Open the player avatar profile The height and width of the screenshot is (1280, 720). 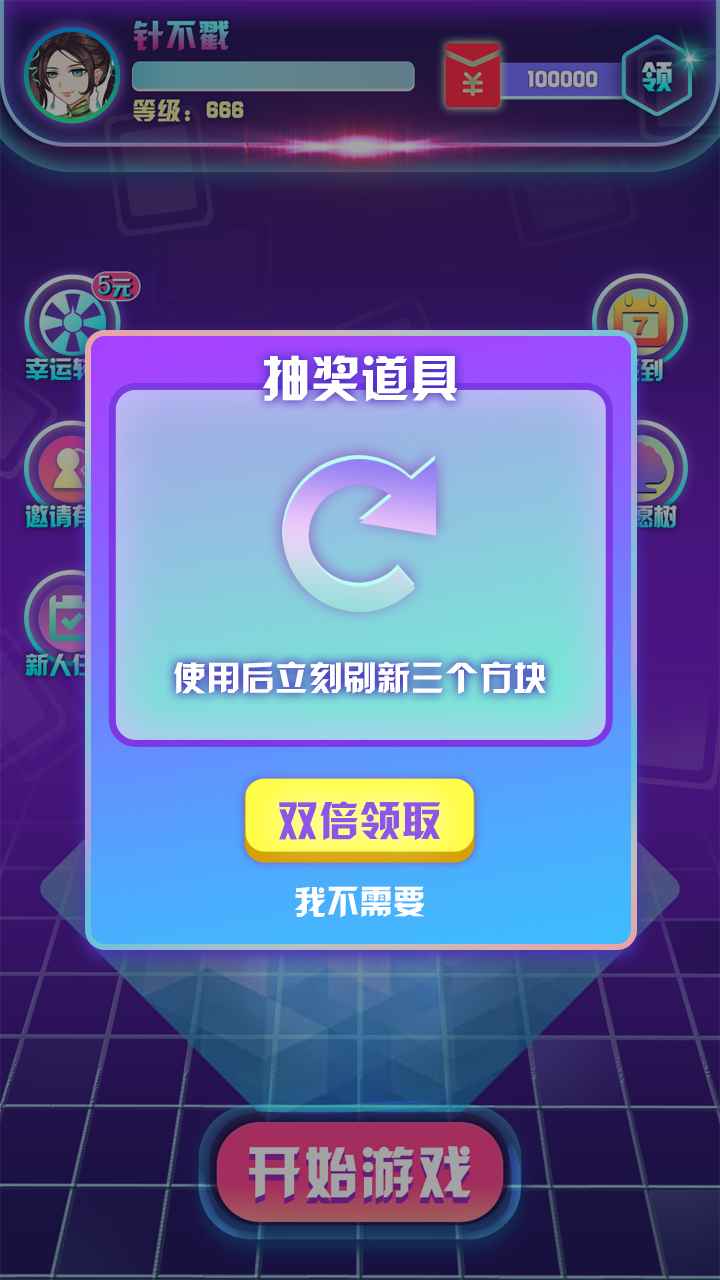click(71, 77)
